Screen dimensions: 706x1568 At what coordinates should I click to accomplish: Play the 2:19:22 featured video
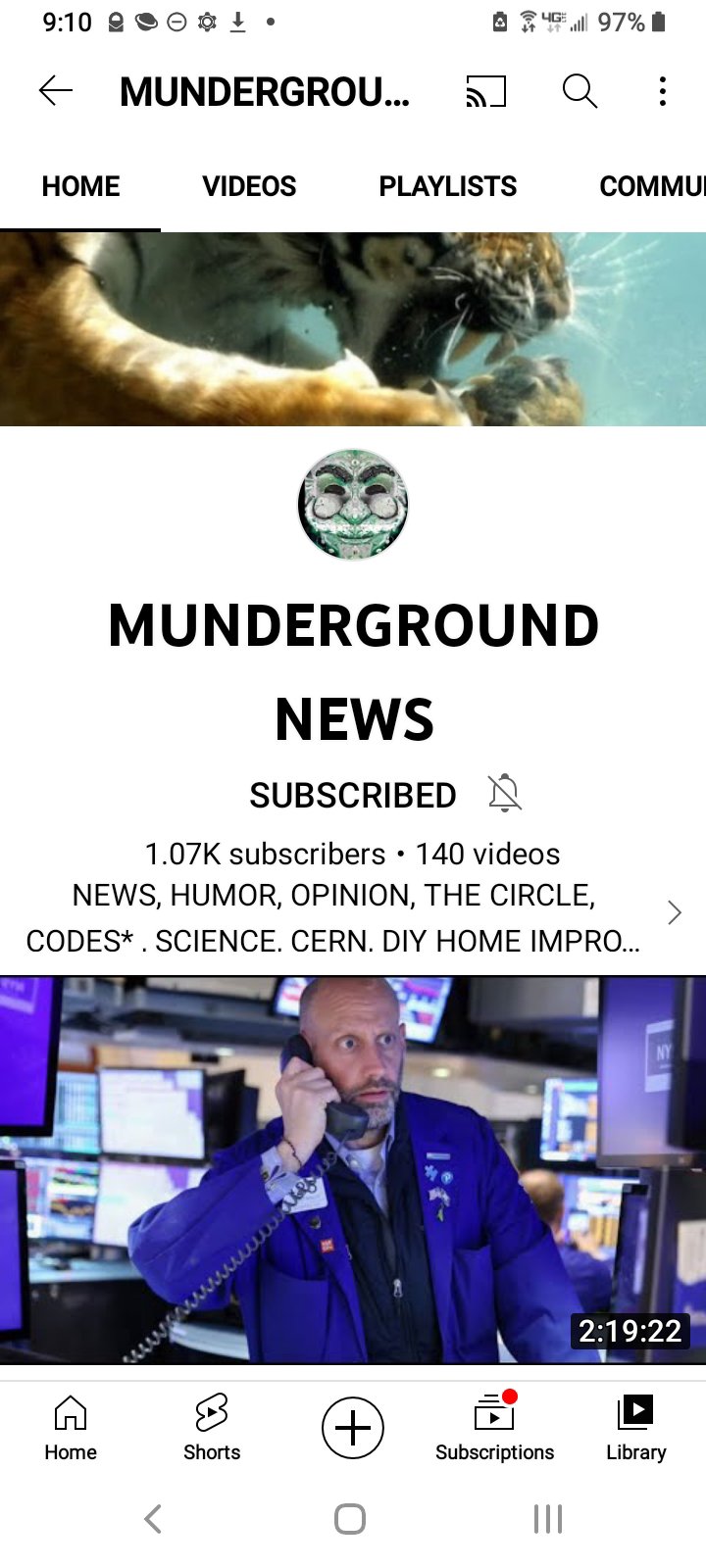coord(353,1169)
